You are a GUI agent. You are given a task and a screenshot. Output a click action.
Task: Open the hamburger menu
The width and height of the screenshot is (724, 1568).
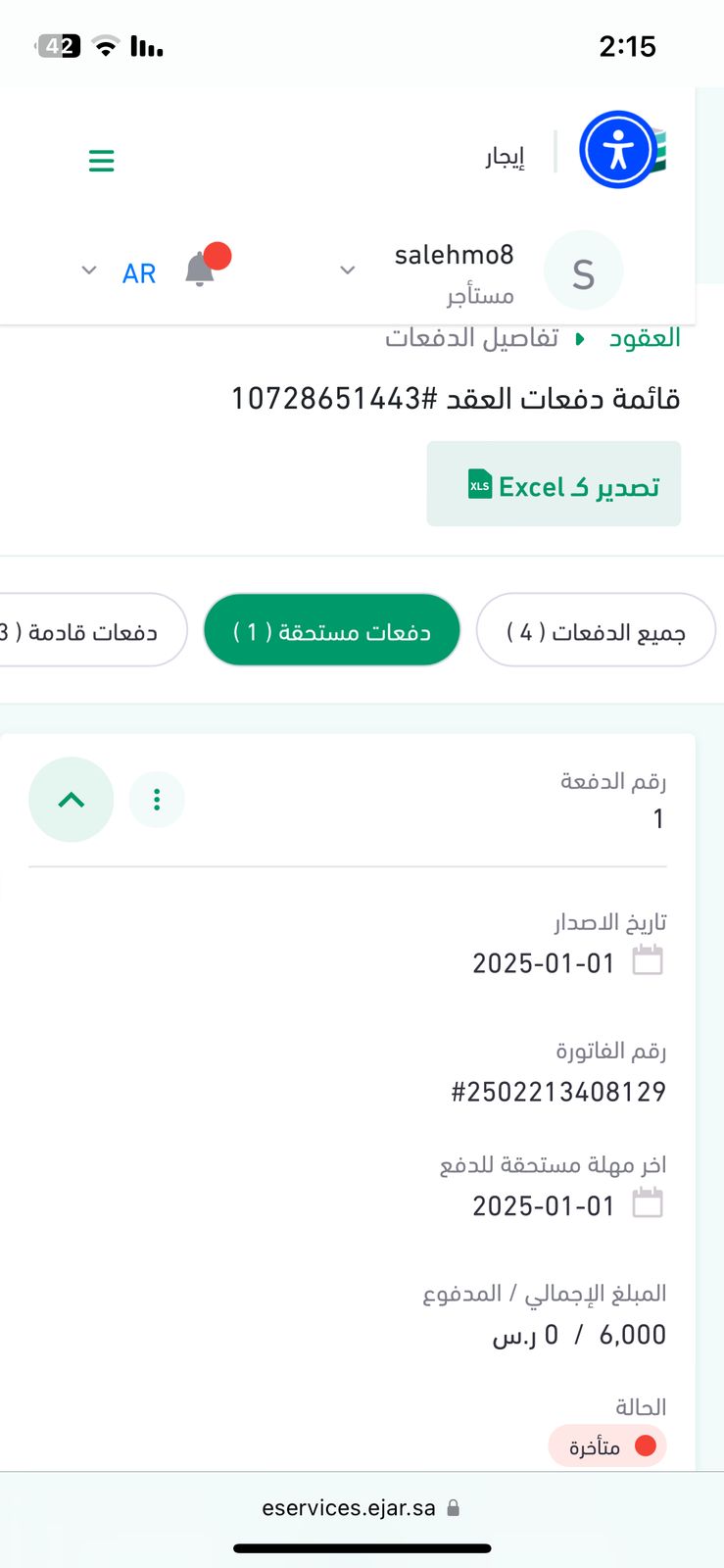pyautogui.click(x=102, y=160)
